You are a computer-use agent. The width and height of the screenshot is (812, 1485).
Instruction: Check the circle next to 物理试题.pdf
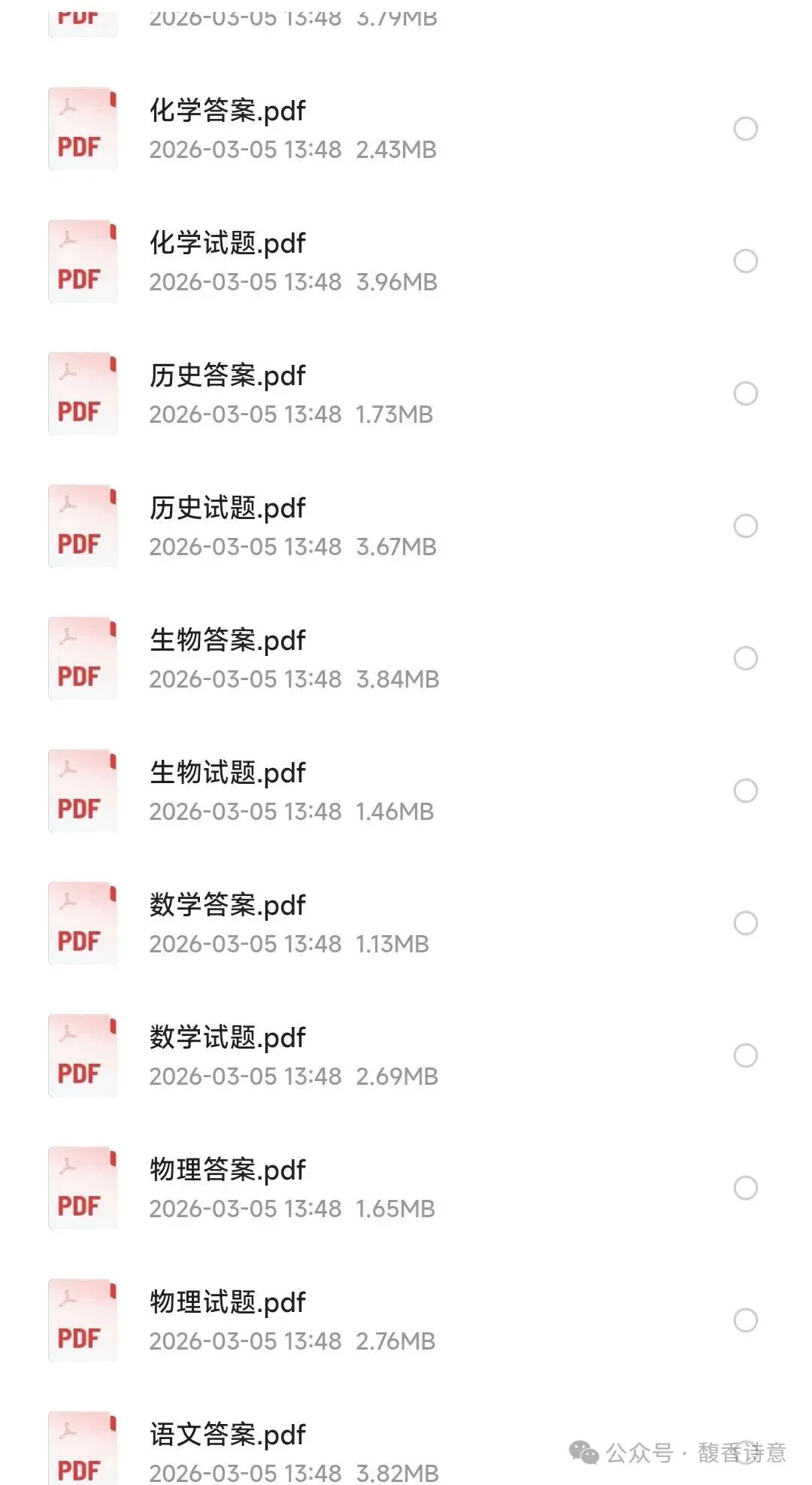coord(745,1320)
